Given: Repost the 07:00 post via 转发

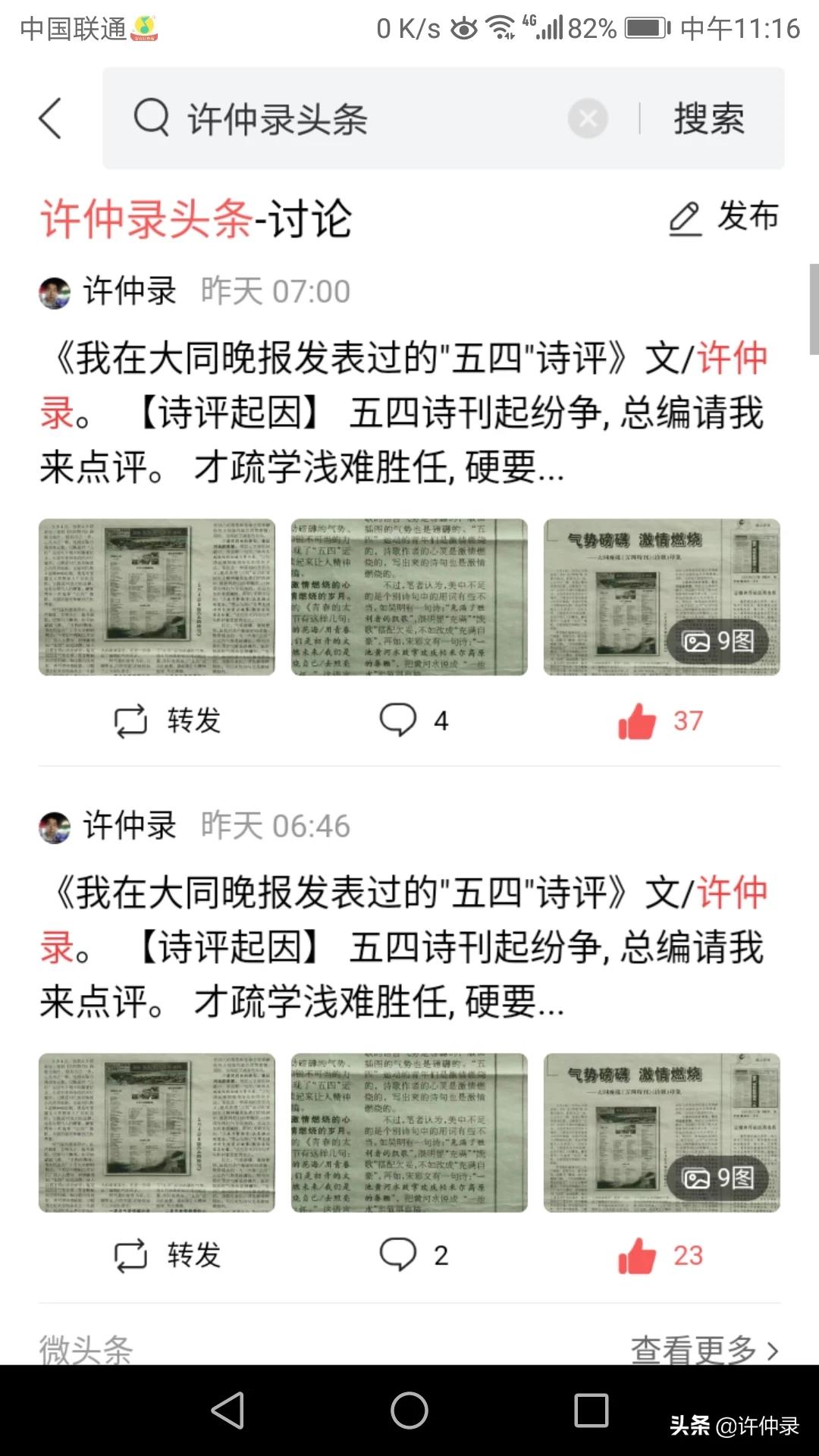Looking at the screenshot, I should [168, 720].
